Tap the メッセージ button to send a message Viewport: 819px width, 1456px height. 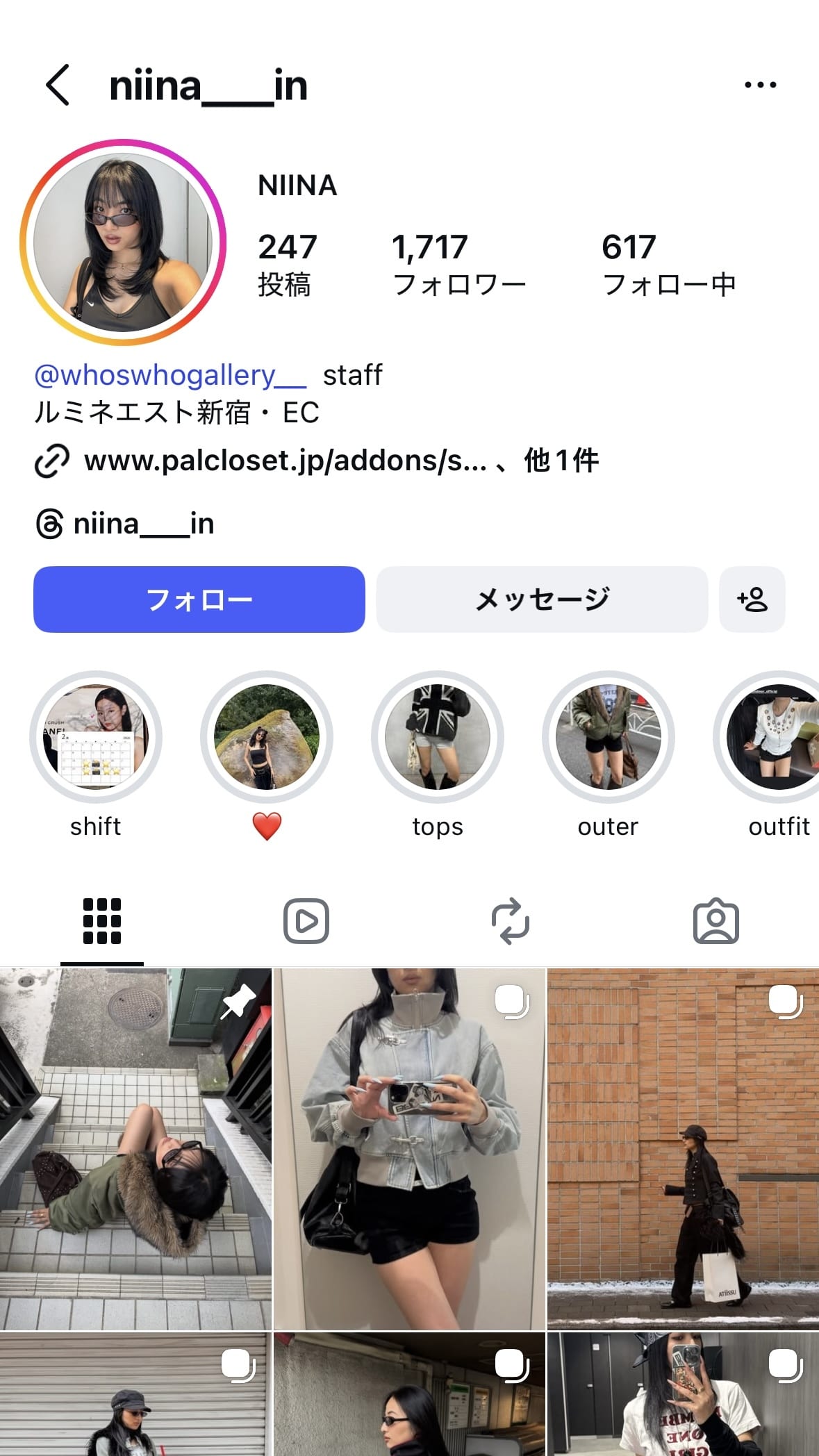pos(542,599)
